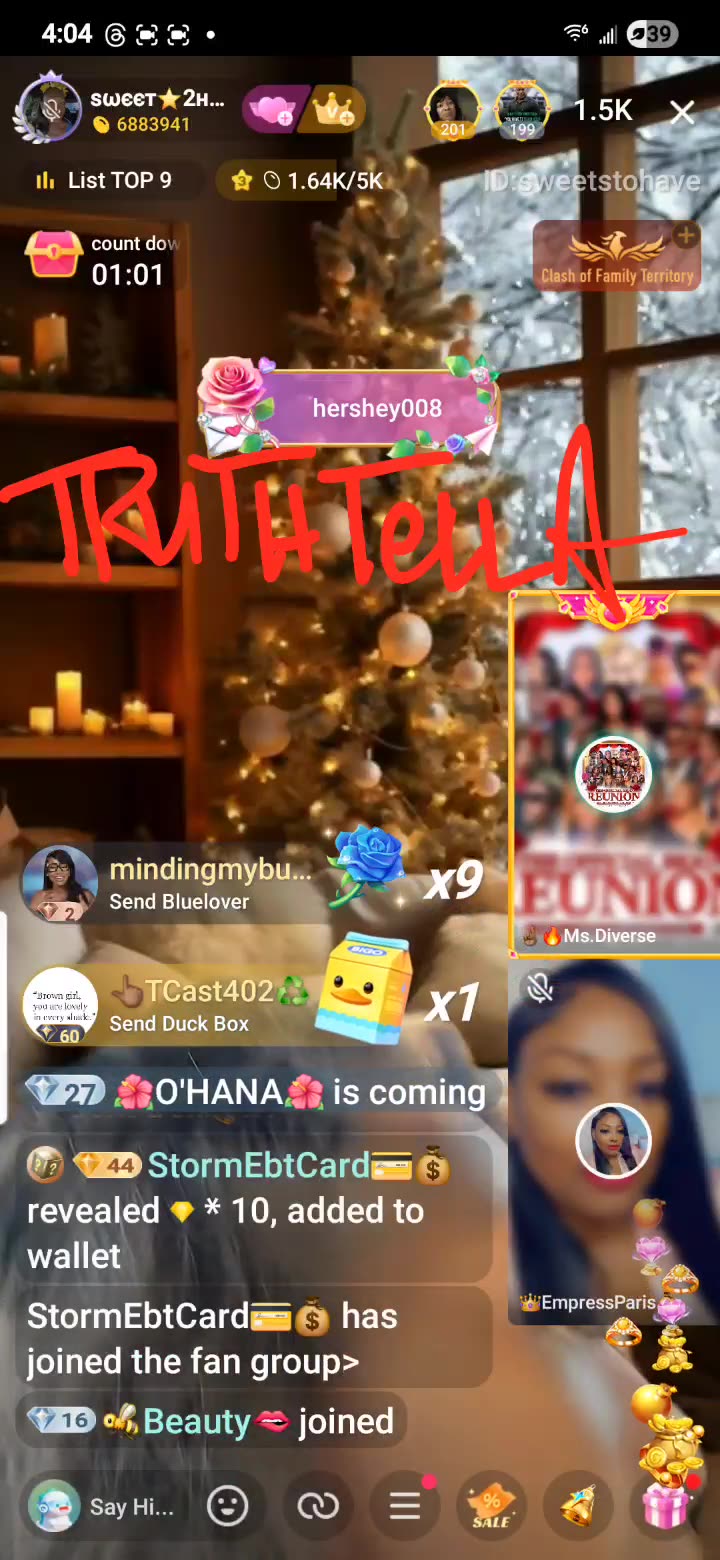The width and height of the screenshot is (720, 1560).
Task: Open the golden bell icon
Action: tap(578, 1506)
